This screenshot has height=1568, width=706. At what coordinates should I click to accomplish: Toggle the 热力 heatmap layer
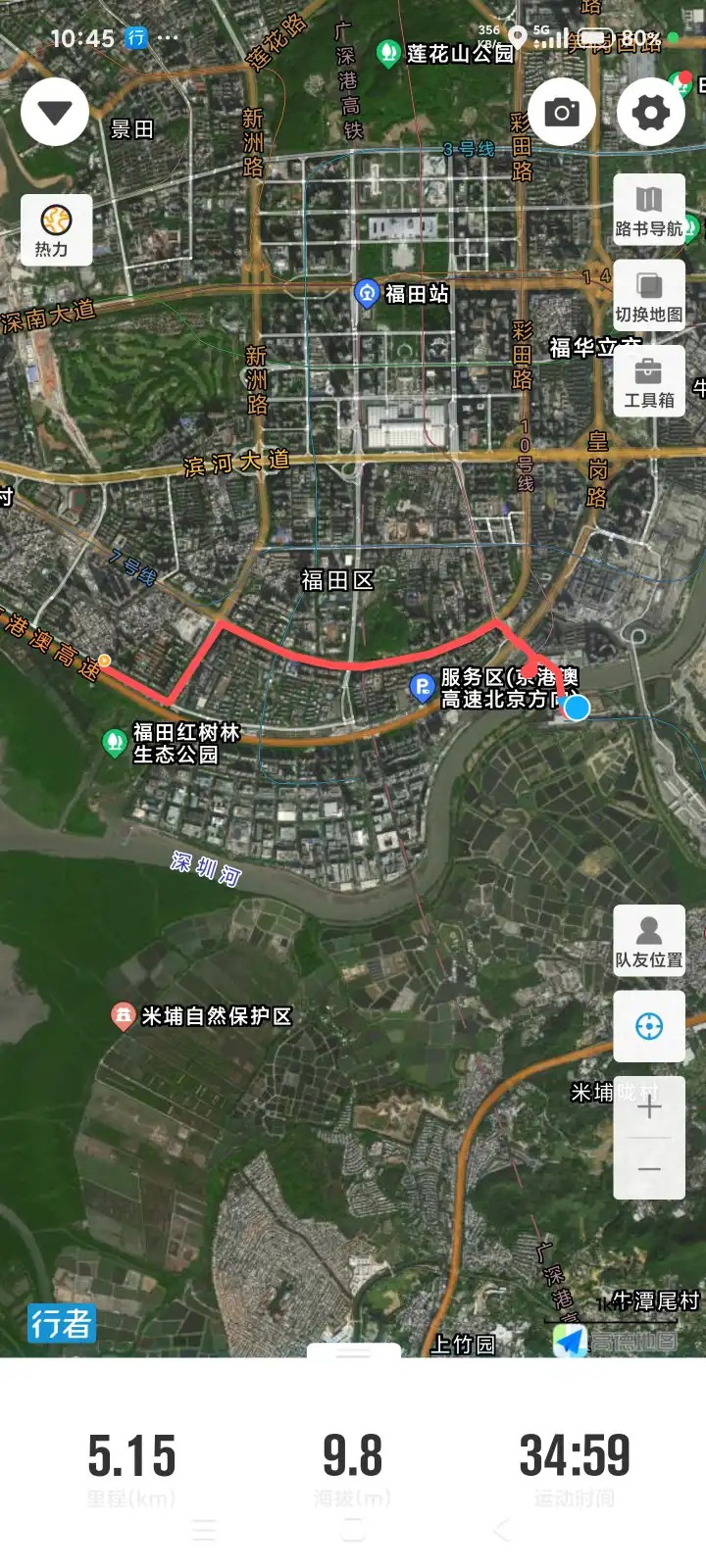point(56,229)
